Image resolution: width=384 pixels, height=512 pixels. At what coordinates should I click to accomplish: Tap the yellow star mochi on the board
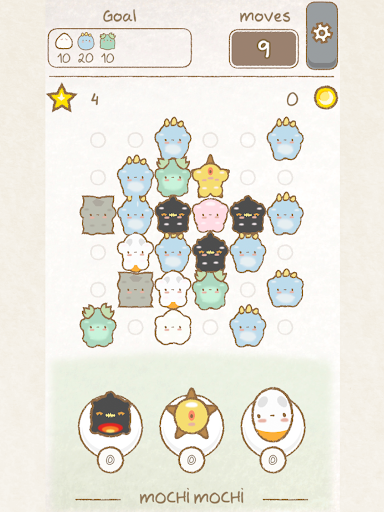(x=210, y=177)
